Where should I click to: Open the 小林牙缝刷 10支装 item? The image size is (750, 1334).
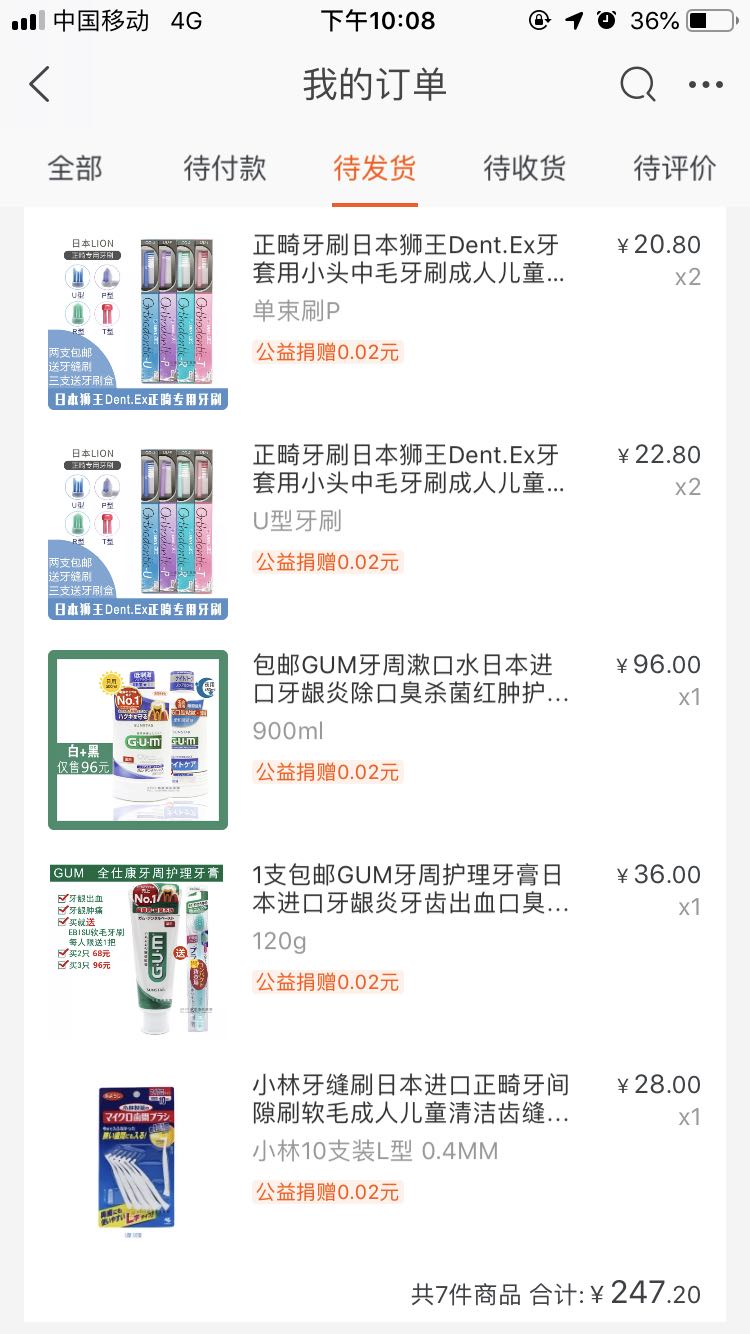coord(410,1100)
